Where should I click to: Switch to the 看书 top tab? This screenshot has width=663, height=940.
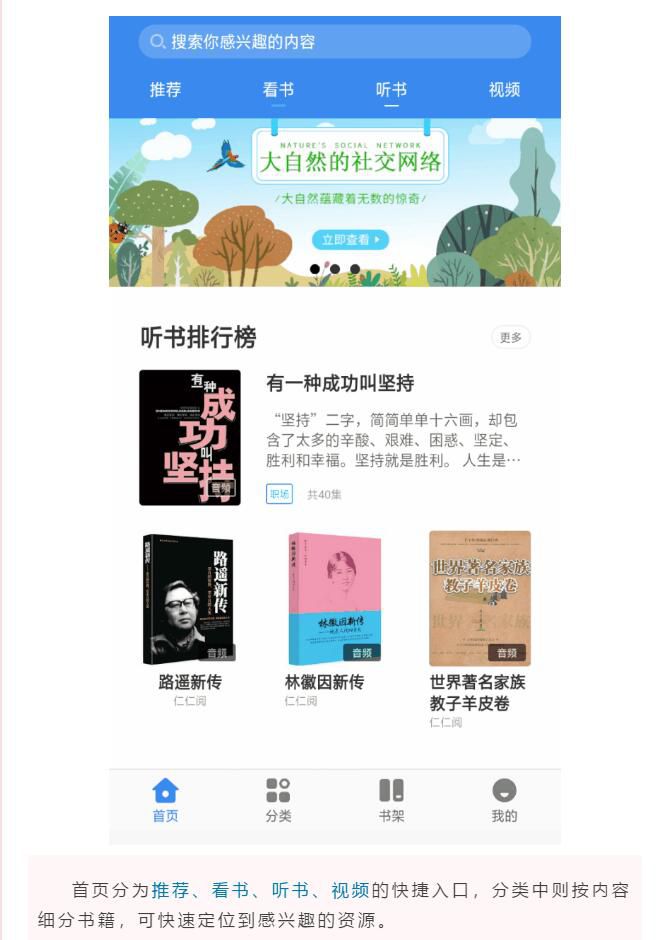pyautogui.click(x=278, y=90)
